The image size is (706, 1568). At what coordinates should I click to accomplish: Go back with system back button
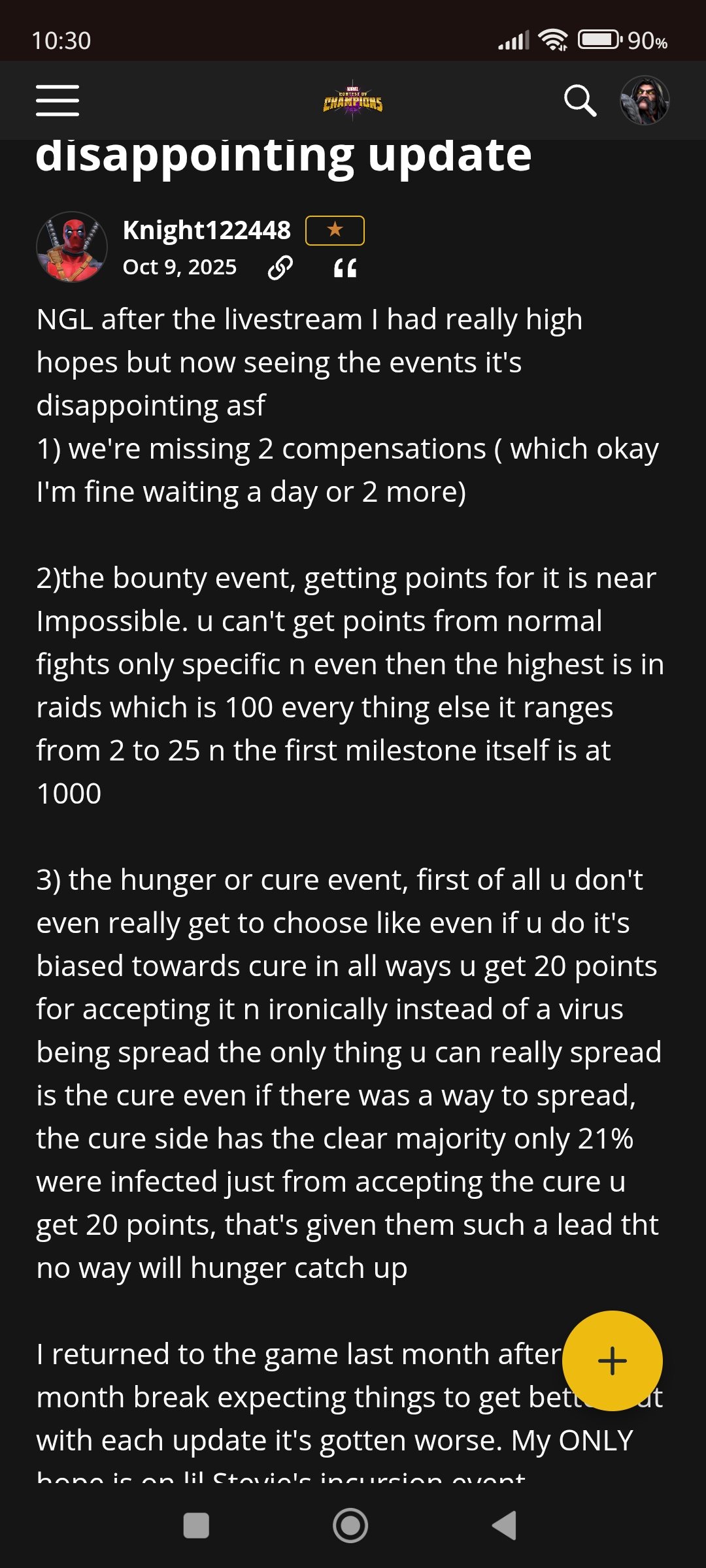pyautogui.click(x=504, y=1526)
